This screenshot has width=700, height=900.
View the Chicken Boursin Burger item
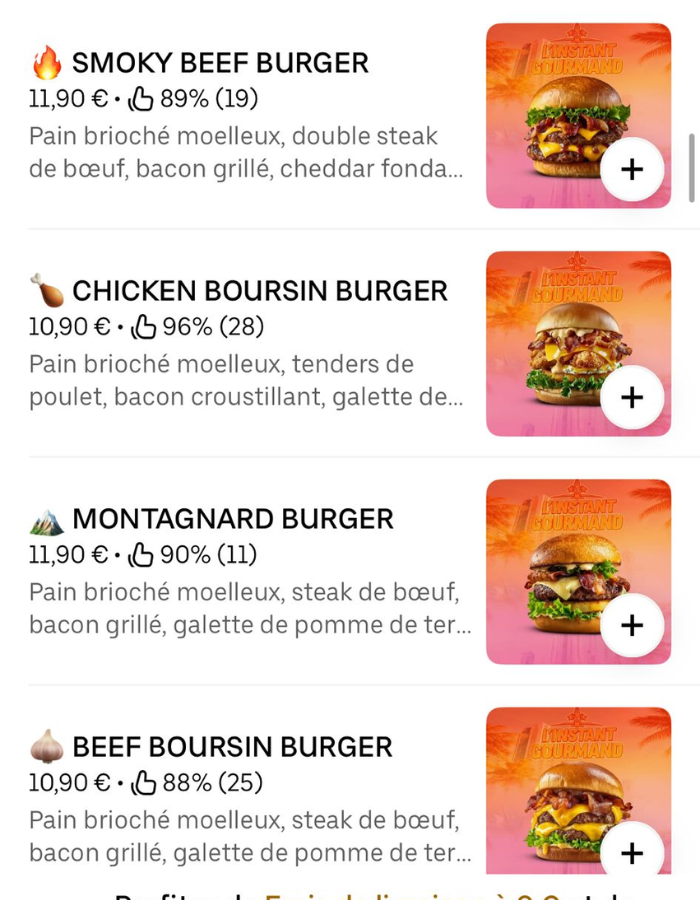point(259,291)
